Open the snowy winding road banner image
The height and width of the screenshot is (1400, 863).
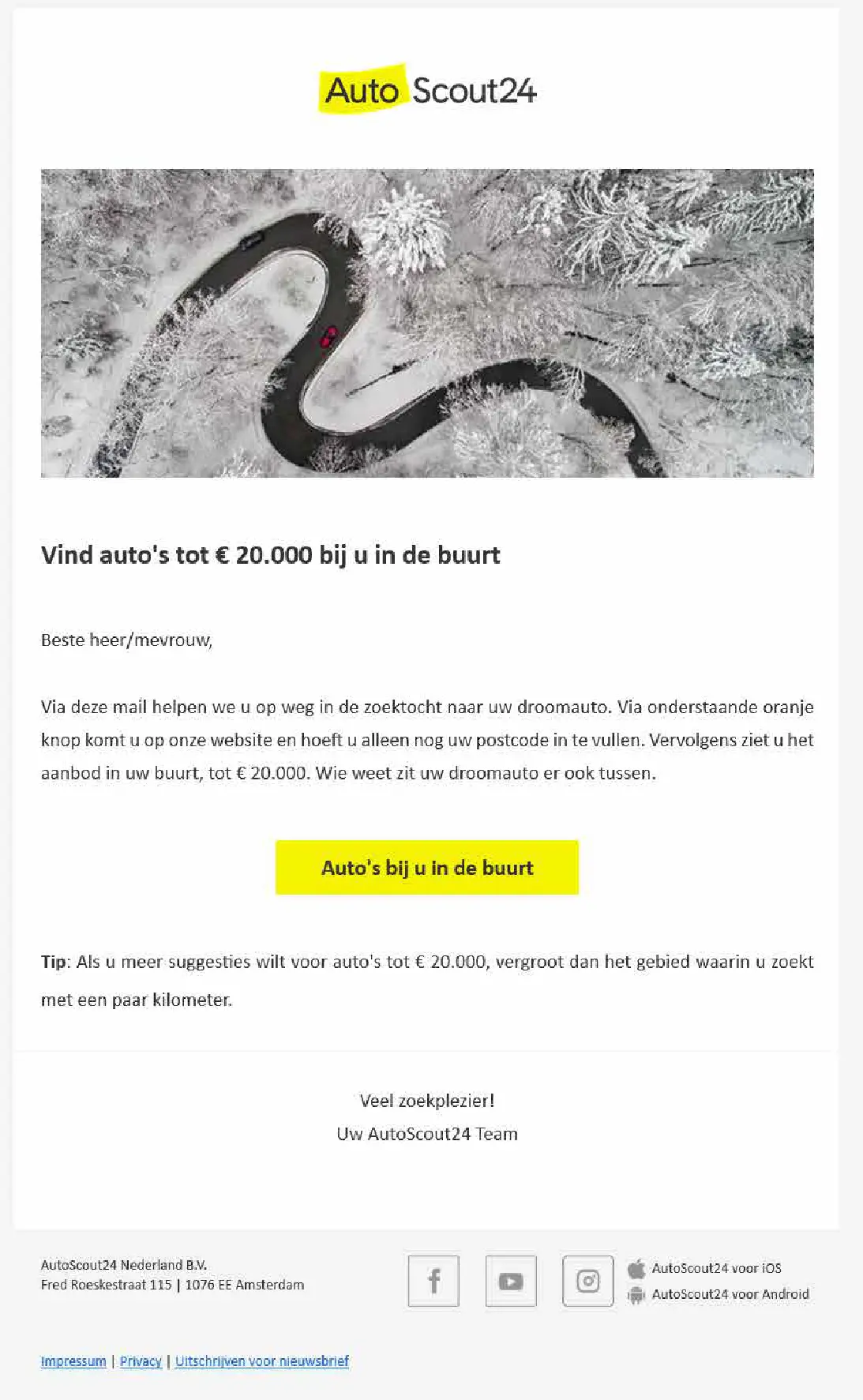coord(426,323)
